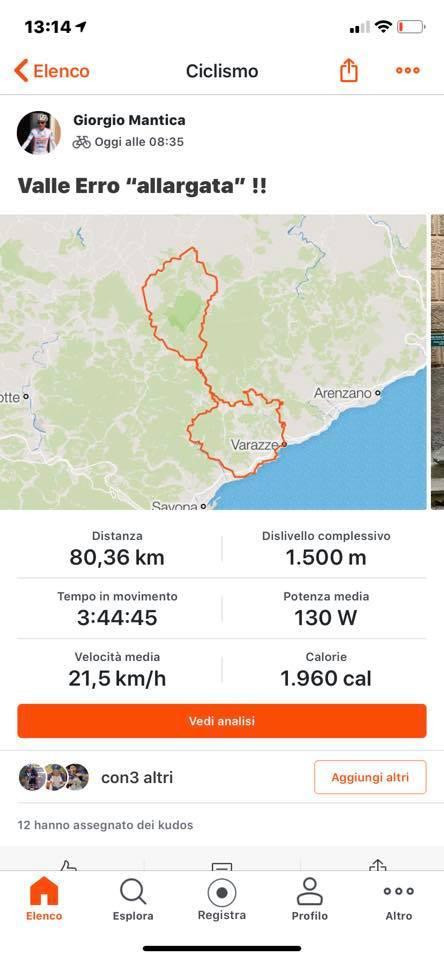Open the Registra tab

222,899
